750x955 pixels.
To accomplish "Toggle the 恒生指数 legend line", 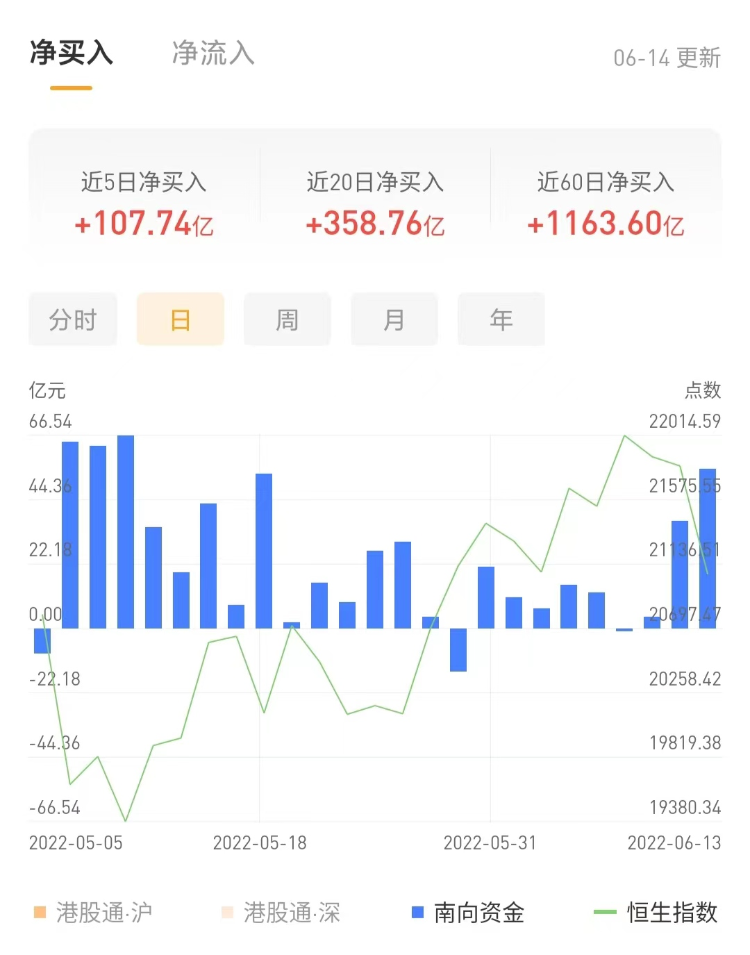I will [656, 912].
